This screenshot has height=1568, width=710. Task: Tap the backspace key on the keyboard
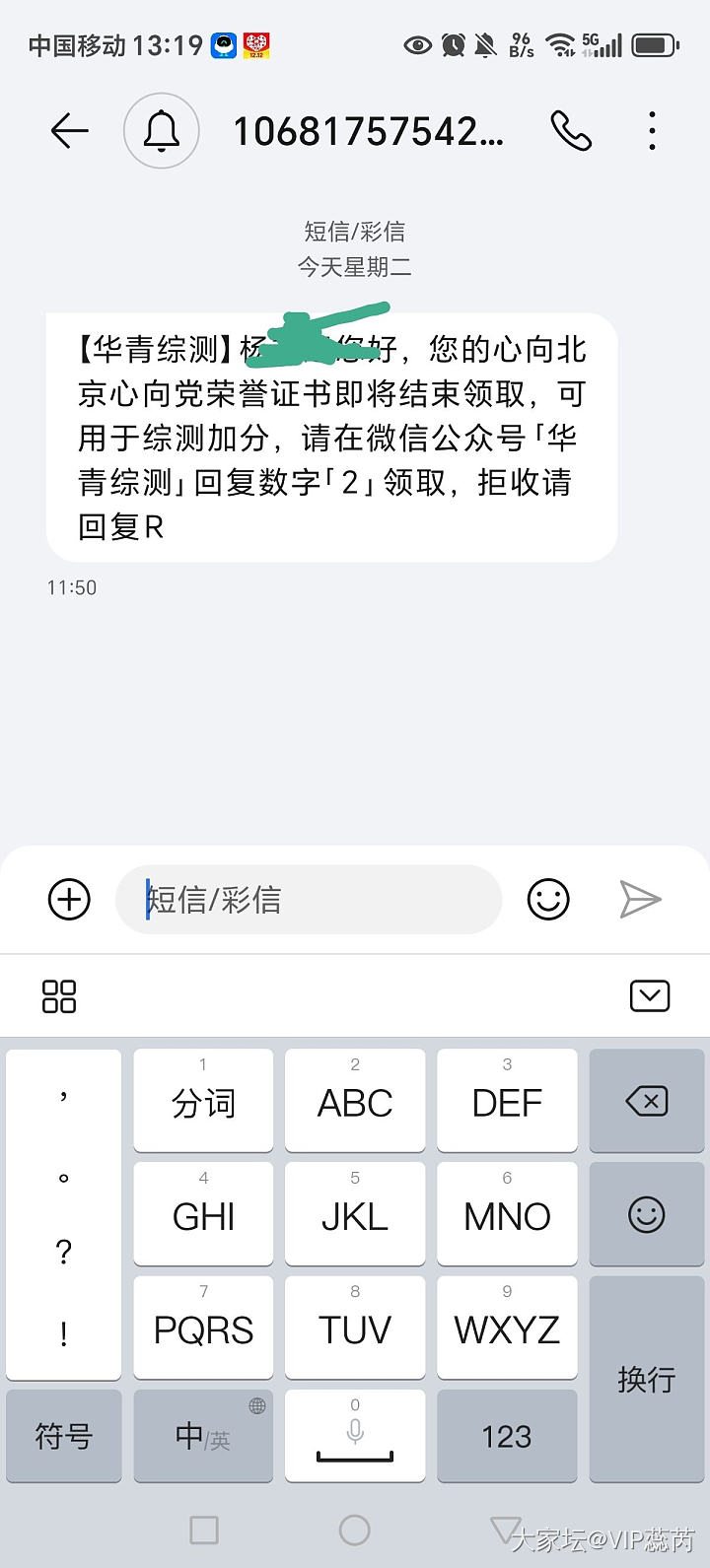[x=647, y=1101]
